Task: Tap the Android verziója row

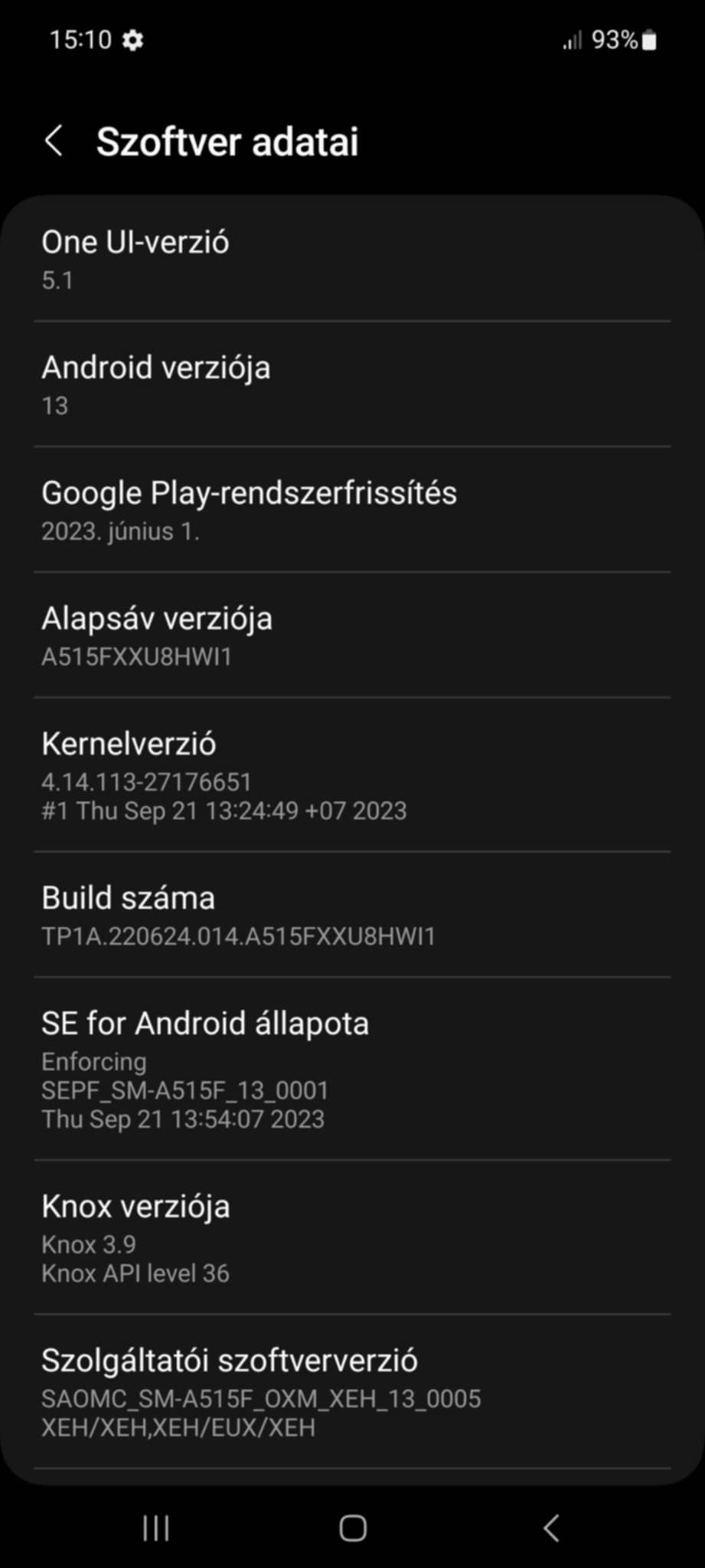Action: [352, 384]
